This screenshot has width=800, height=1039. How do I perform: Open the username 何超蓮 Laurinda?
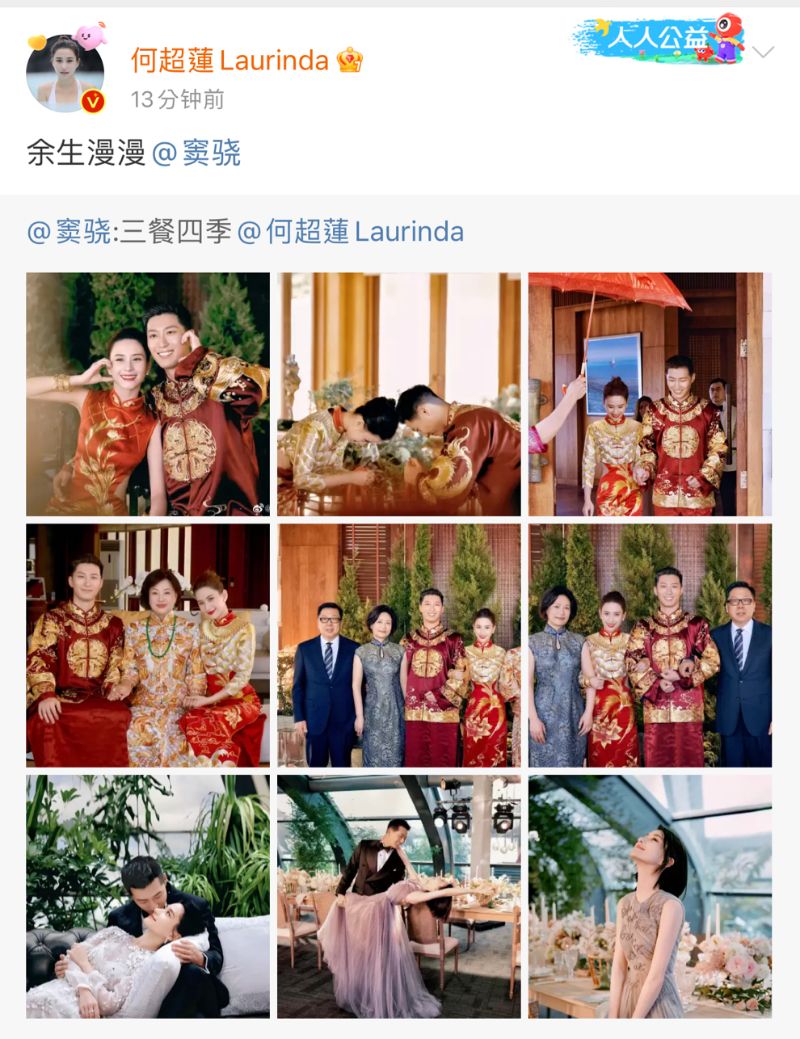tap(230, 60)
